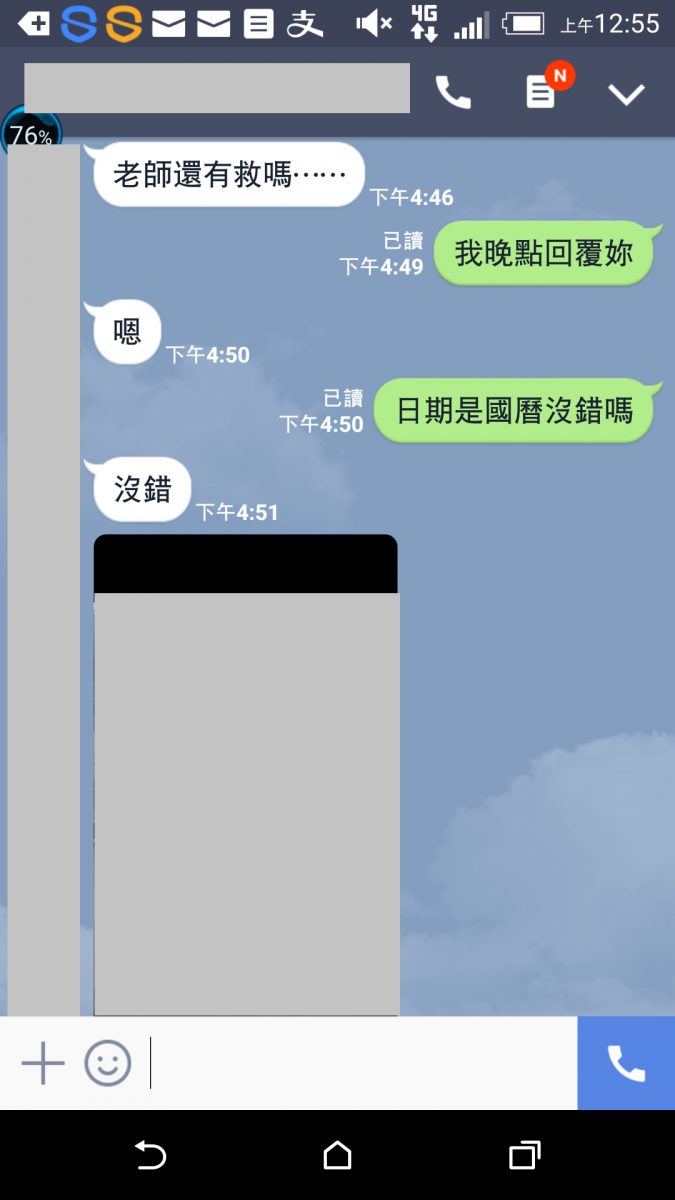
Task: Open the plus attachment menu
Action: (43, 1063)
